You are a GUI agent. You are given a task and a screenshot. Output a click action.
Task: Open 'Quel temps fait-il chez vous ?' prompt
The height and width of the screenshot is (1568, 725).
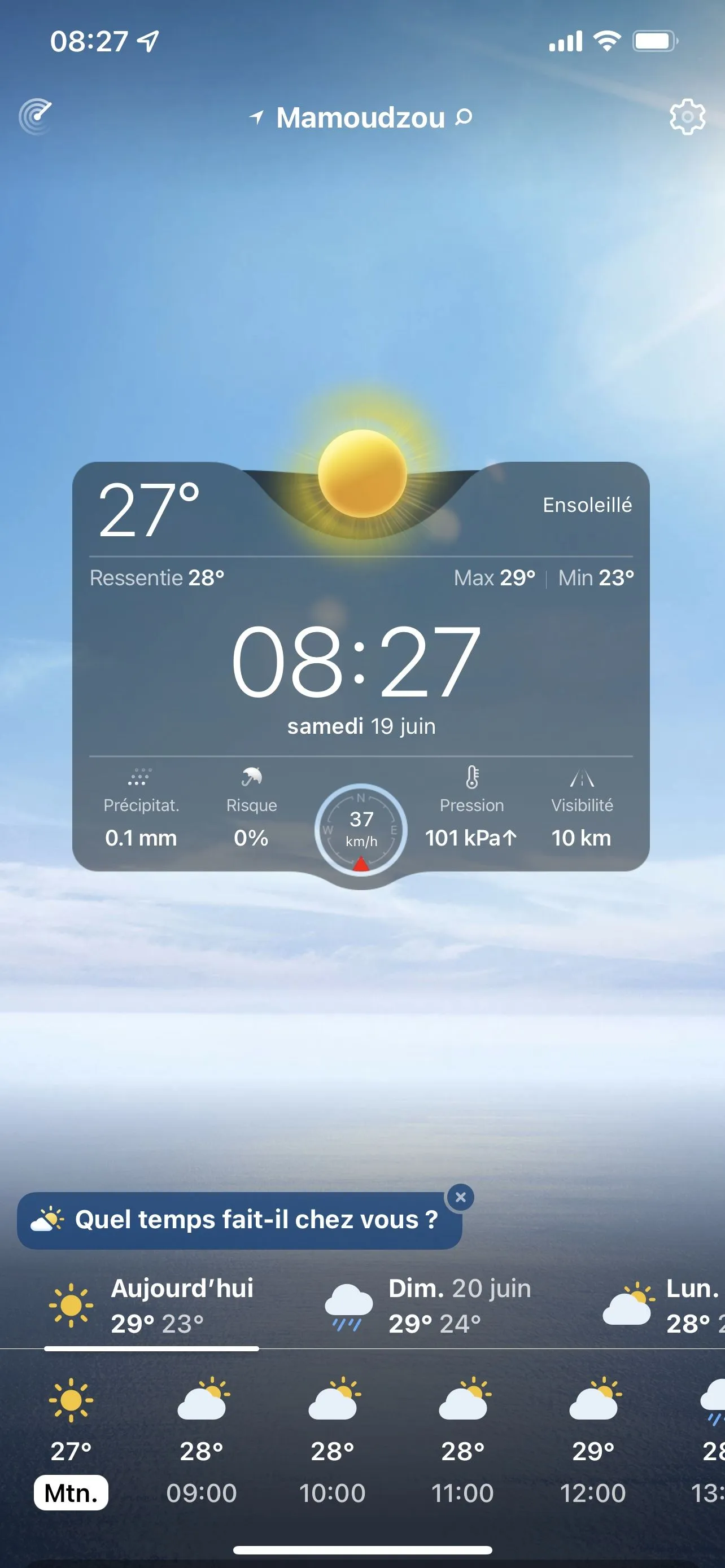(237, 1220)
